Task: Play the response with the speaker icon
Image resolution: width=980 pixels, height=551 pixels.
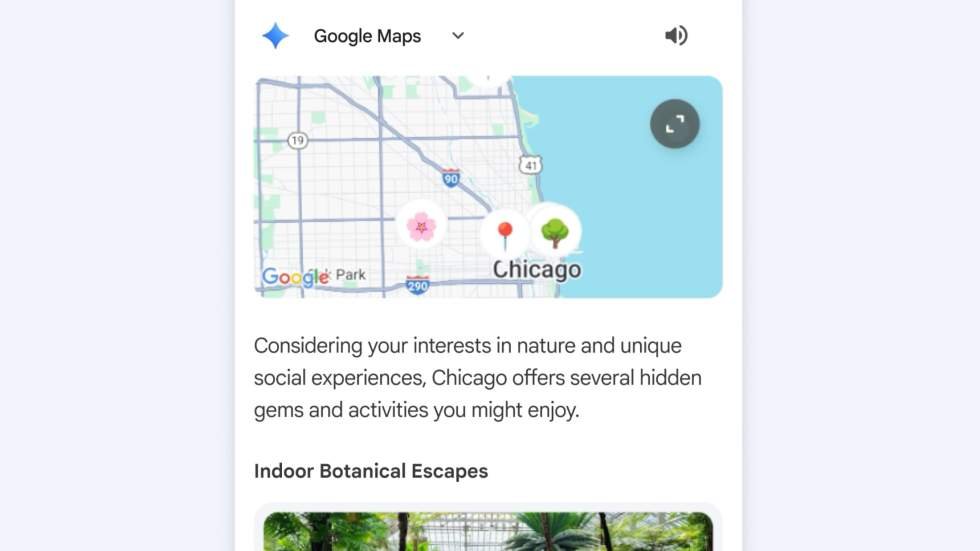Action: click(x=676, y=36)
